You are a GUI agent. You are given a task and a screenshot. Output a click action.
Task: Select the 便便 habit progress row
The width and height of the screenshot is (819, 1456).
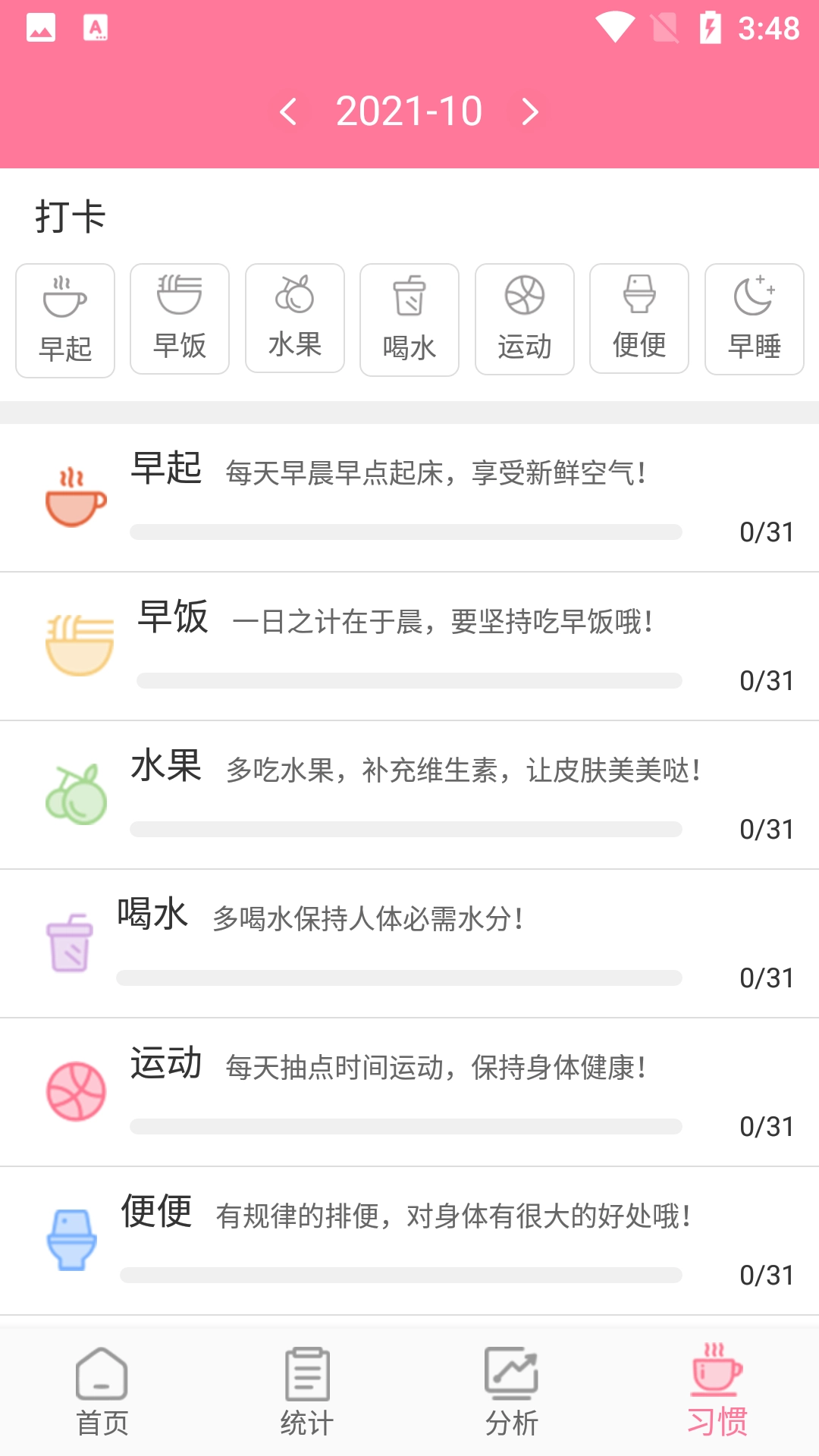(409, 1241)
